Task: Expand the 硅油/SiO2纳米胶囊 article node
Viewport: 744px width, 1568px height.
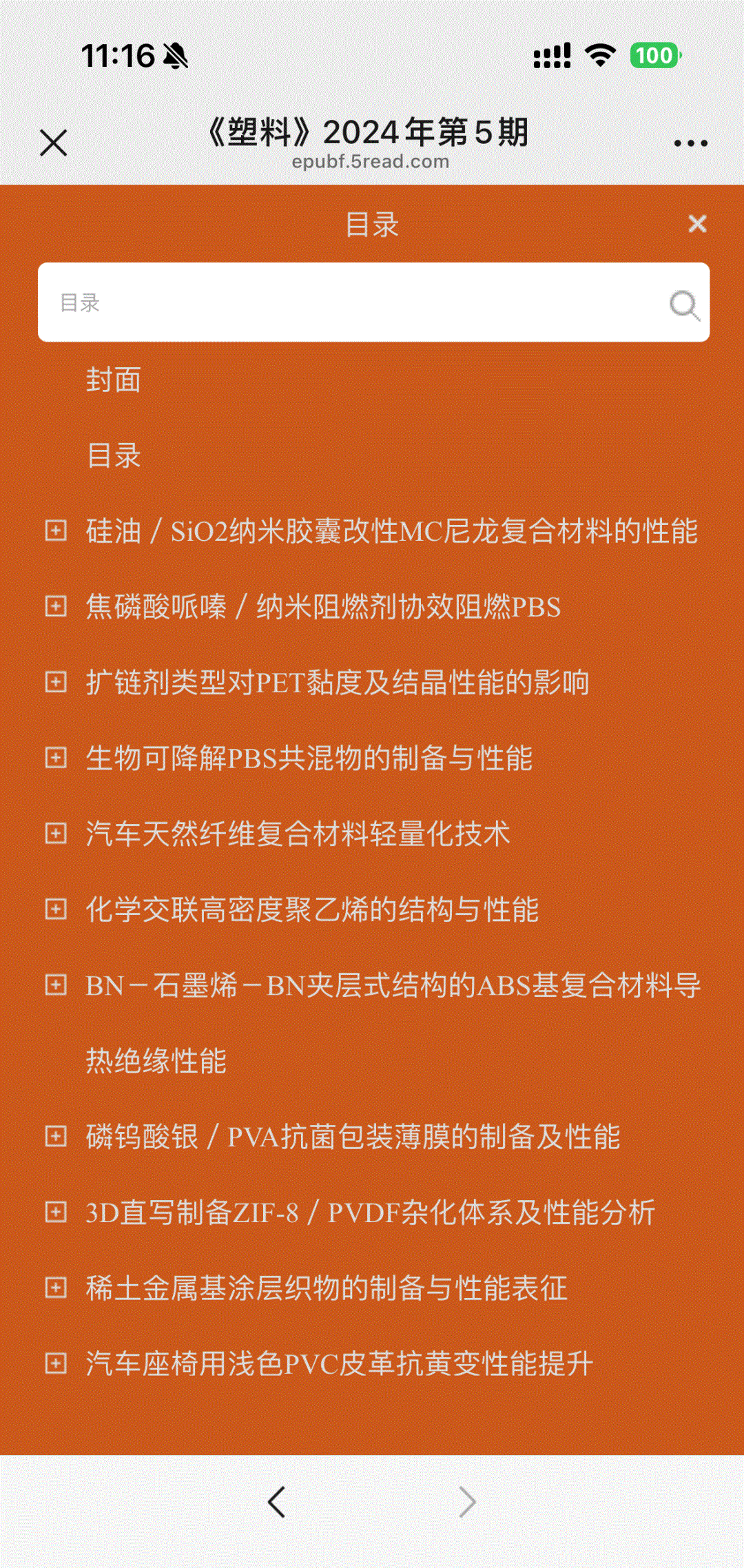Action: pos(56,530)
